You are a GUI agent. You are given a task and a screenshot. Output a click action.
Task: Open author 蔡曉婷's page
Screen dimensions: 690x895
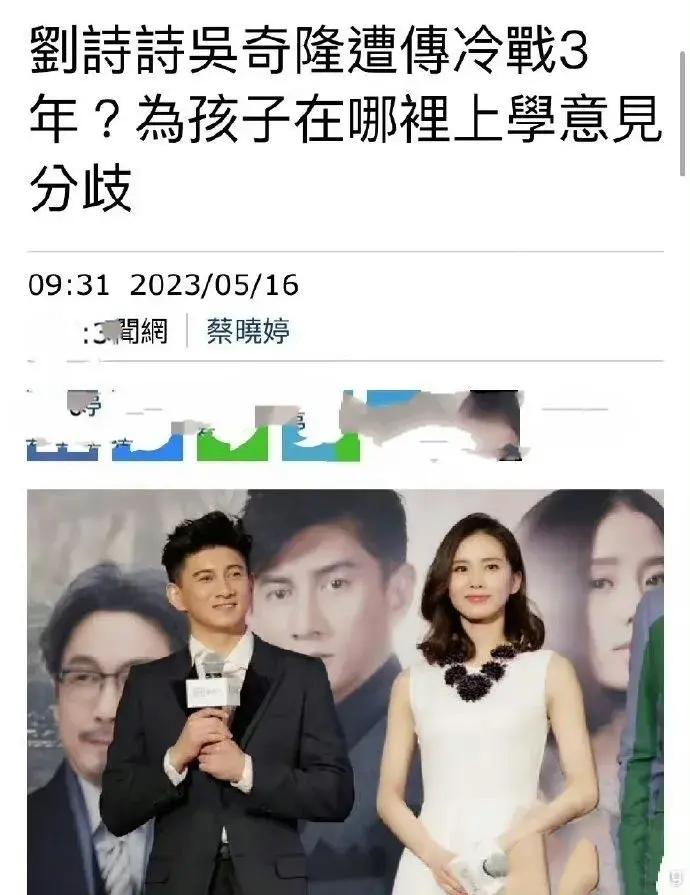pos(248,331)
